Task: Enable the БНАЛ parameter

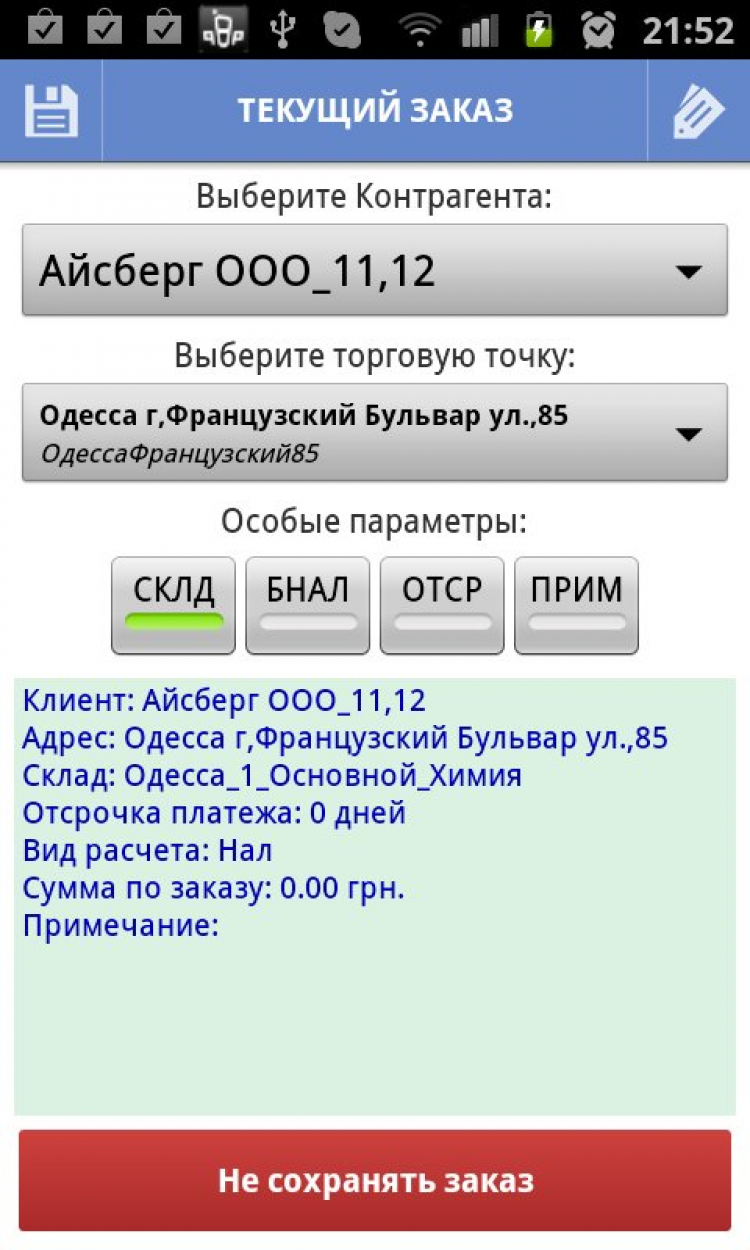Action: 307,605
